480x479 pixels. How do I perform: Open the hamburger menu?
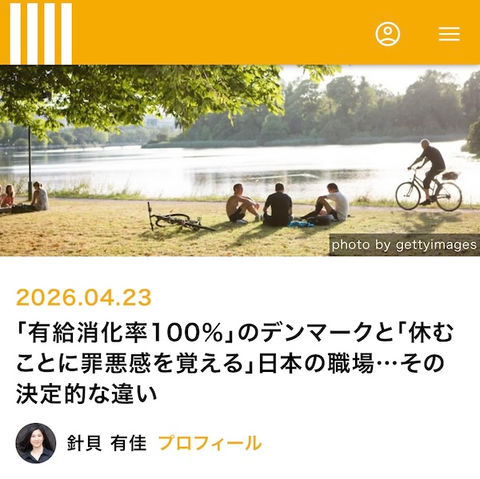449,34
